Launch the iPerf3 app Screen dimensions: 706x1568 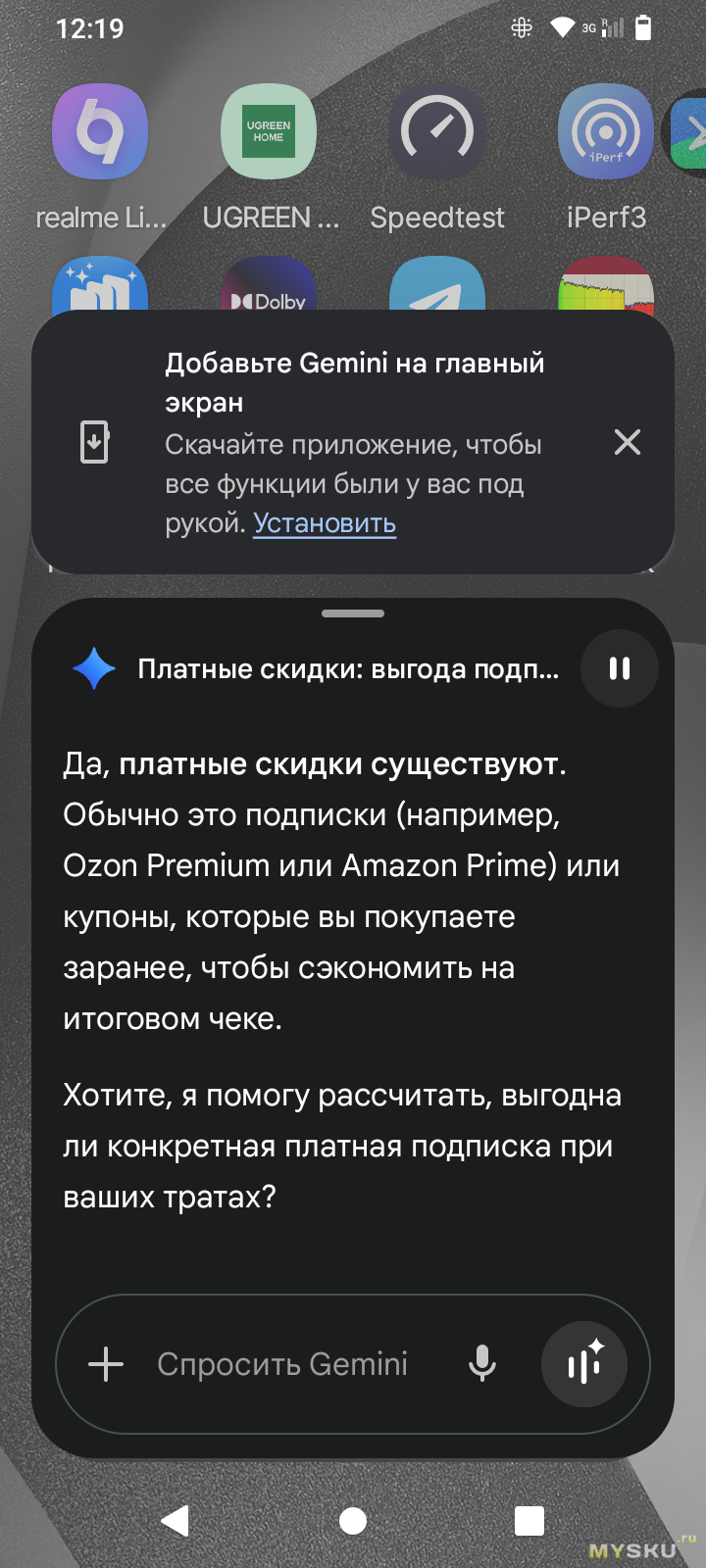tap(606, 132)
